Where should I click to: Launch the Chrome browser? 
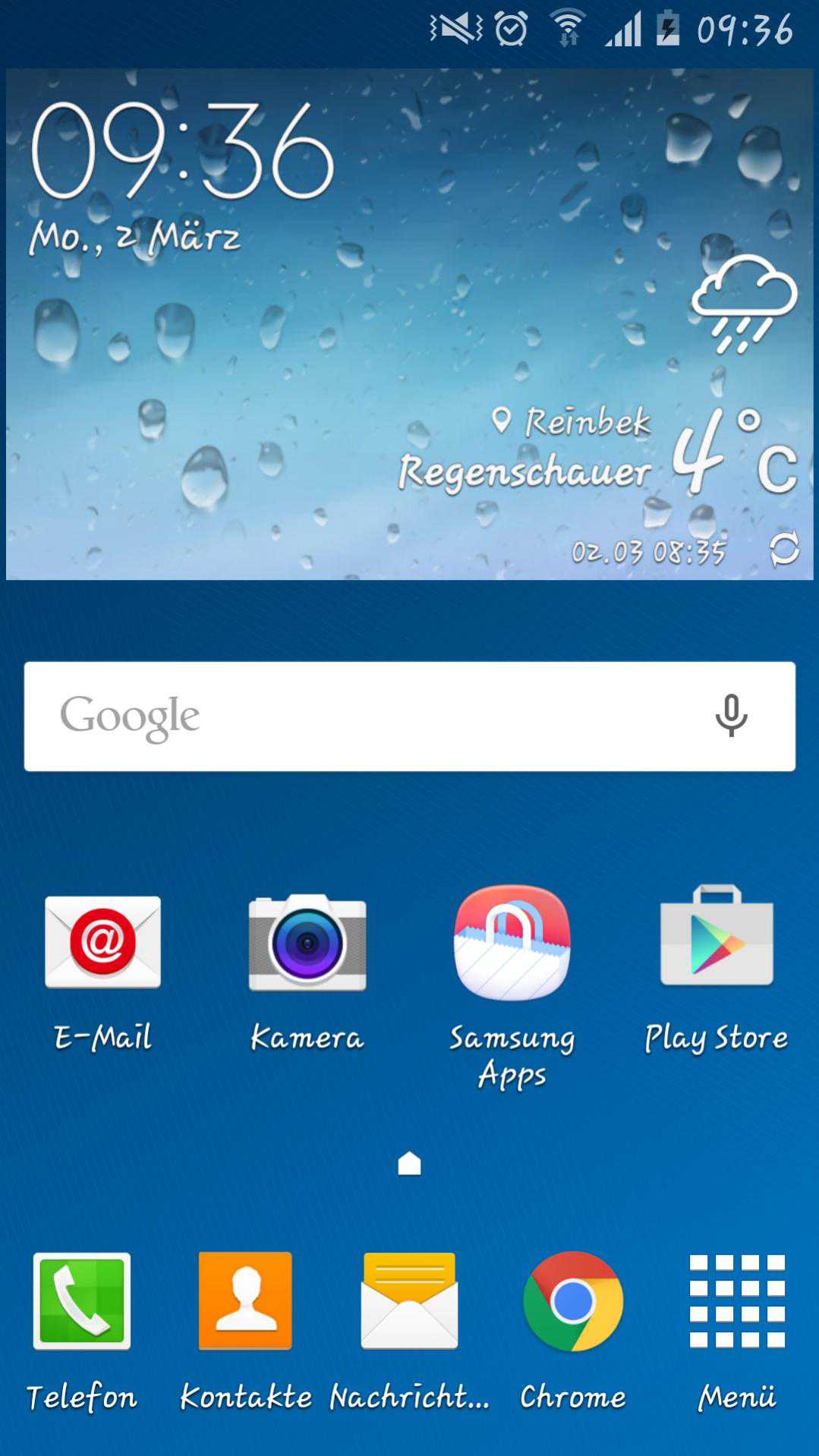click(573, 1301)
